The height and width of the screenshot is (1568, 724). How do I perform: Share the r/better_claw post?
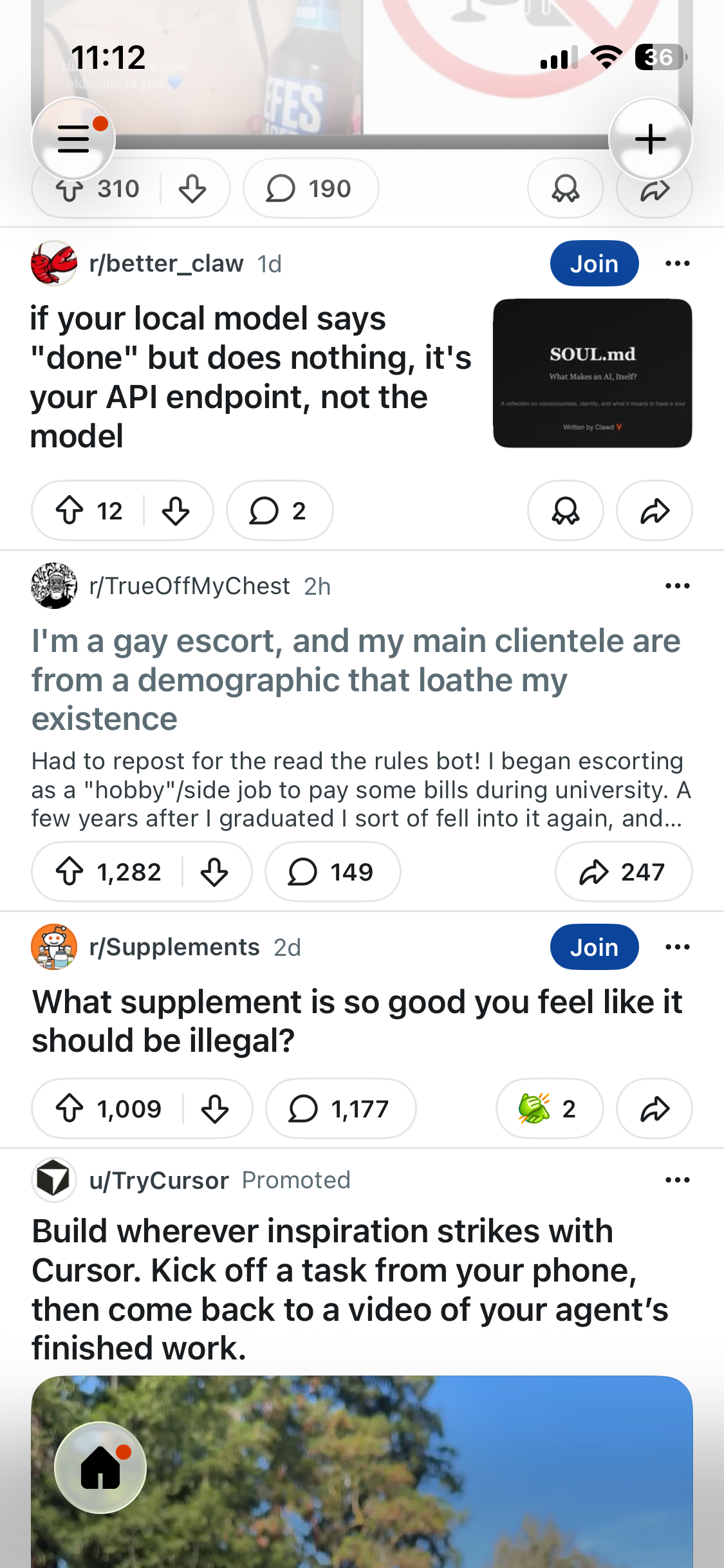[x=654, y=511]
